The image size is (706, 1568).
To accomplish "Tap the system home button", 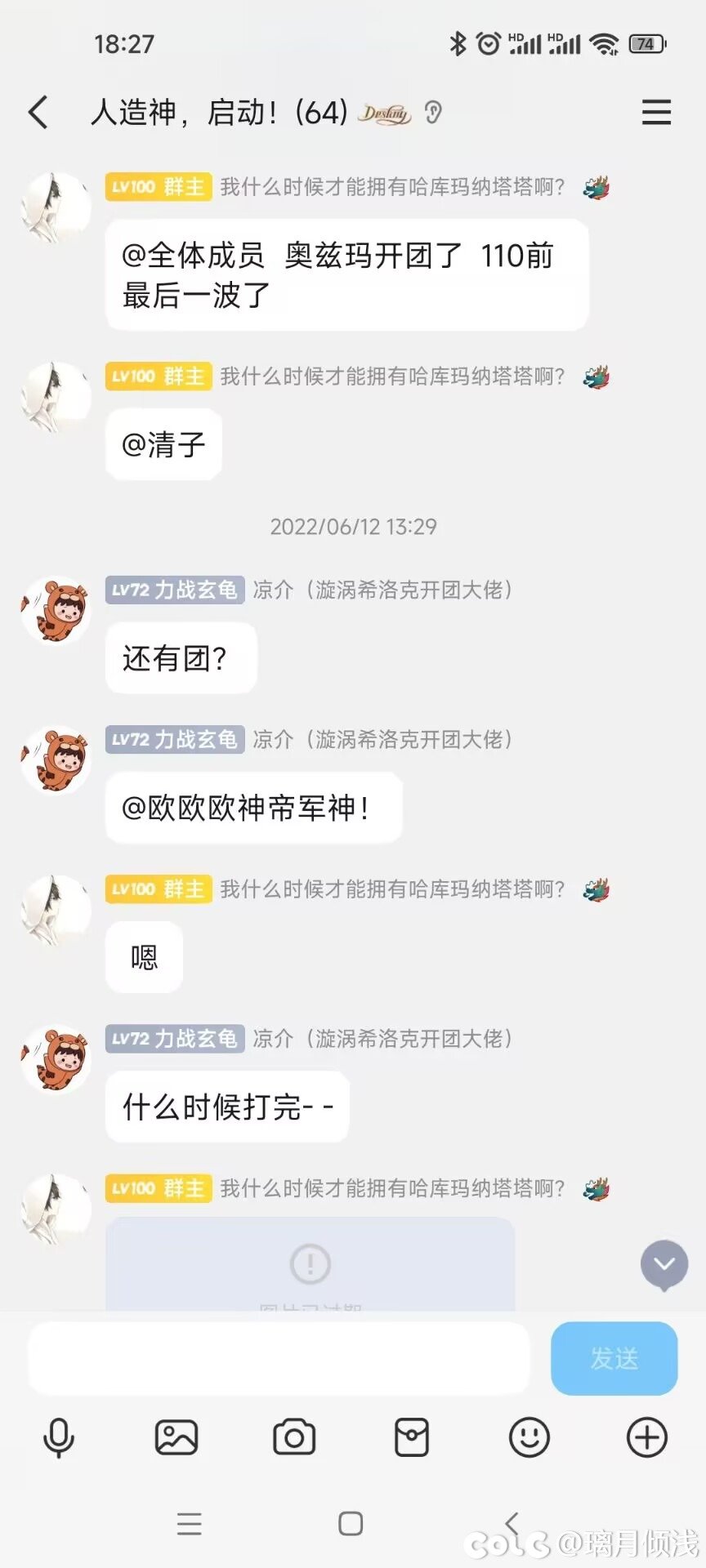I will click(x=351, y=1523).
